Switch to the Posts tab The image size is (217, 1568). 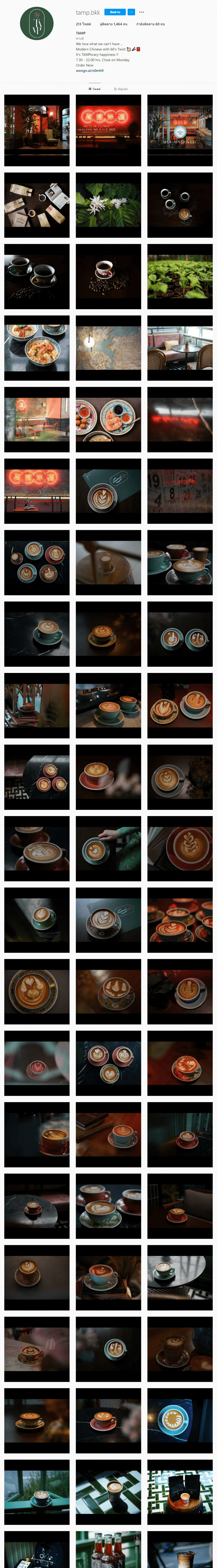pyautogui.click(x=94, y=89)
